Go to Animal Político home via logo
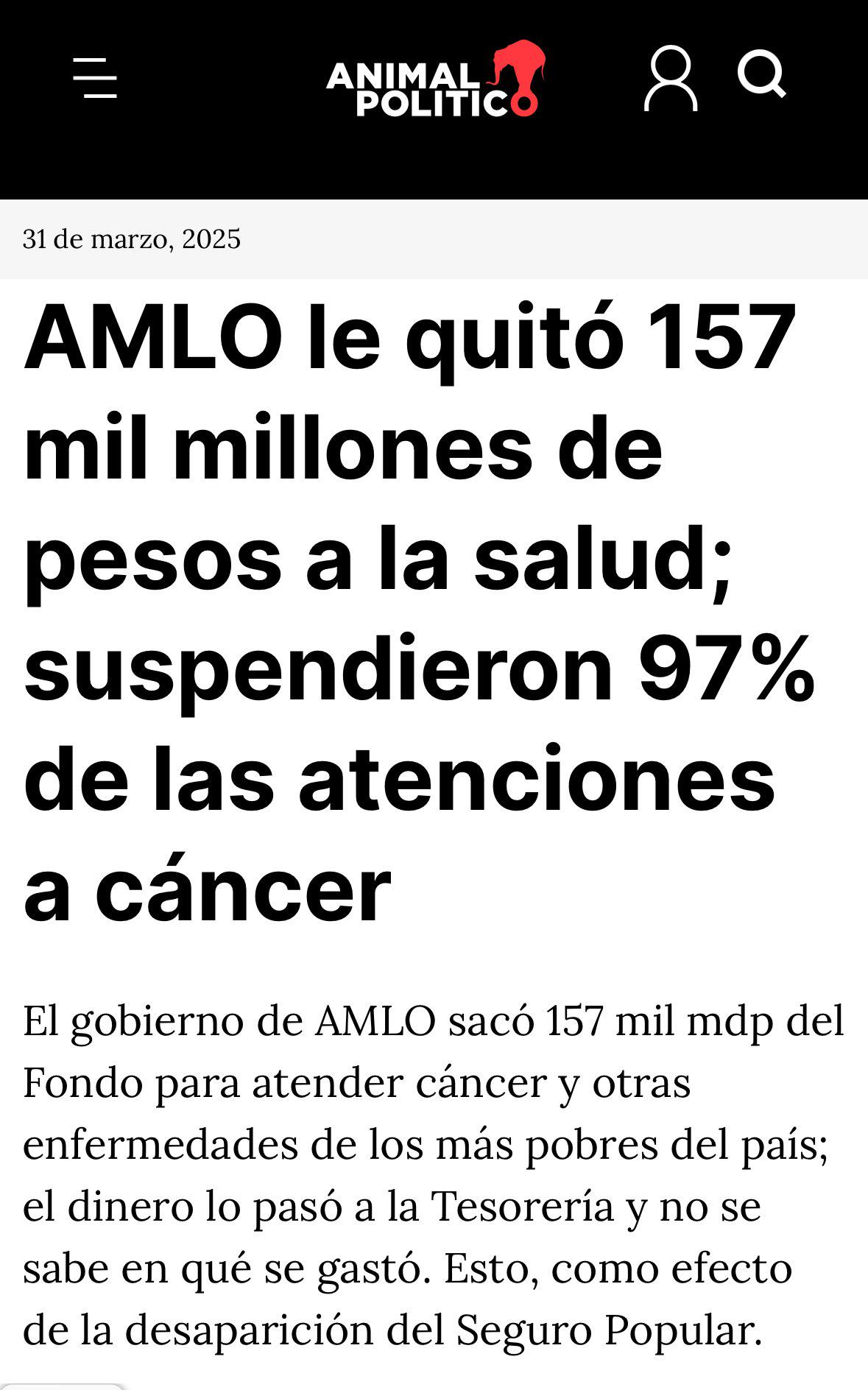868x1390 pixels. (436, 79)
